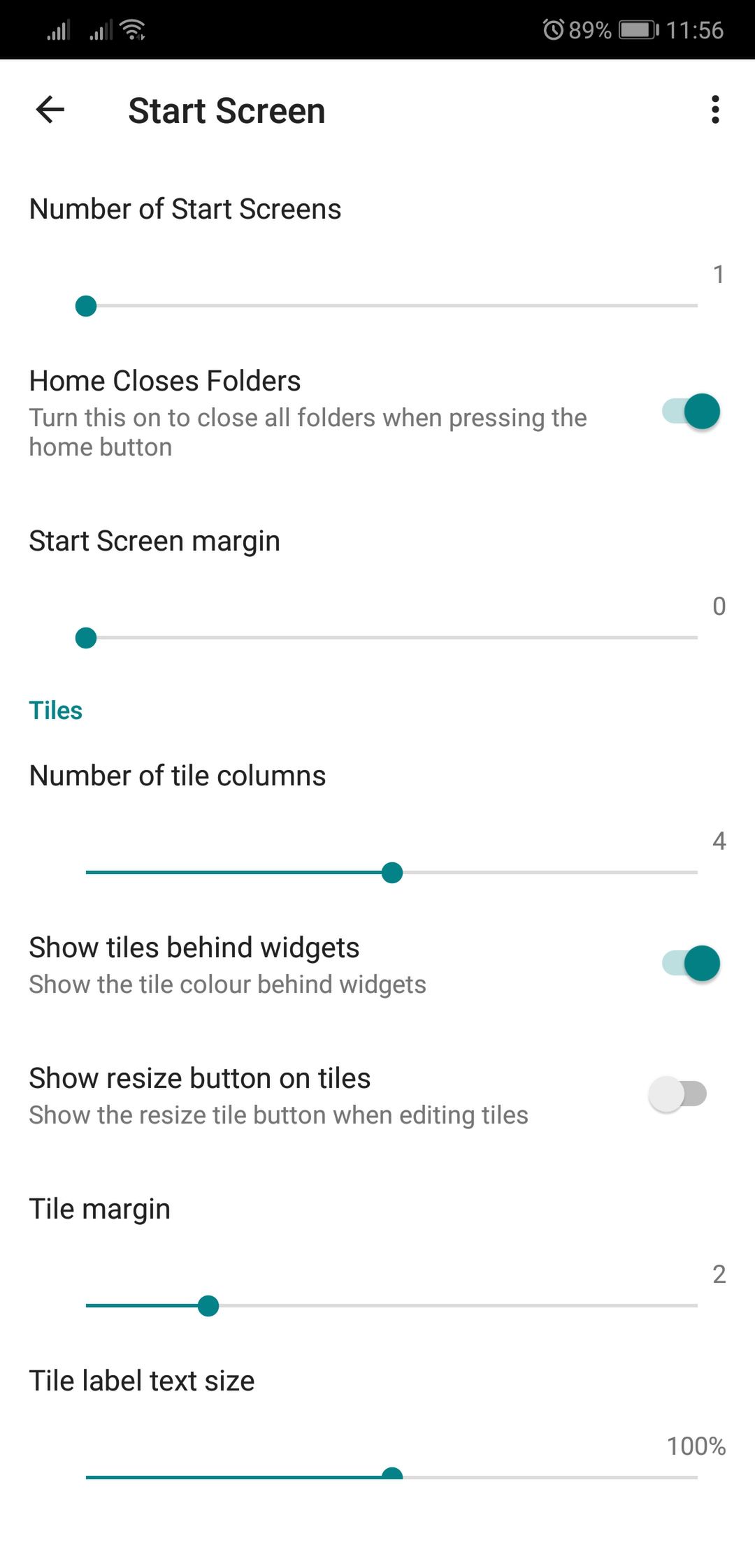
Task: Go back using the arrow icon
Action: pos(50,110)
